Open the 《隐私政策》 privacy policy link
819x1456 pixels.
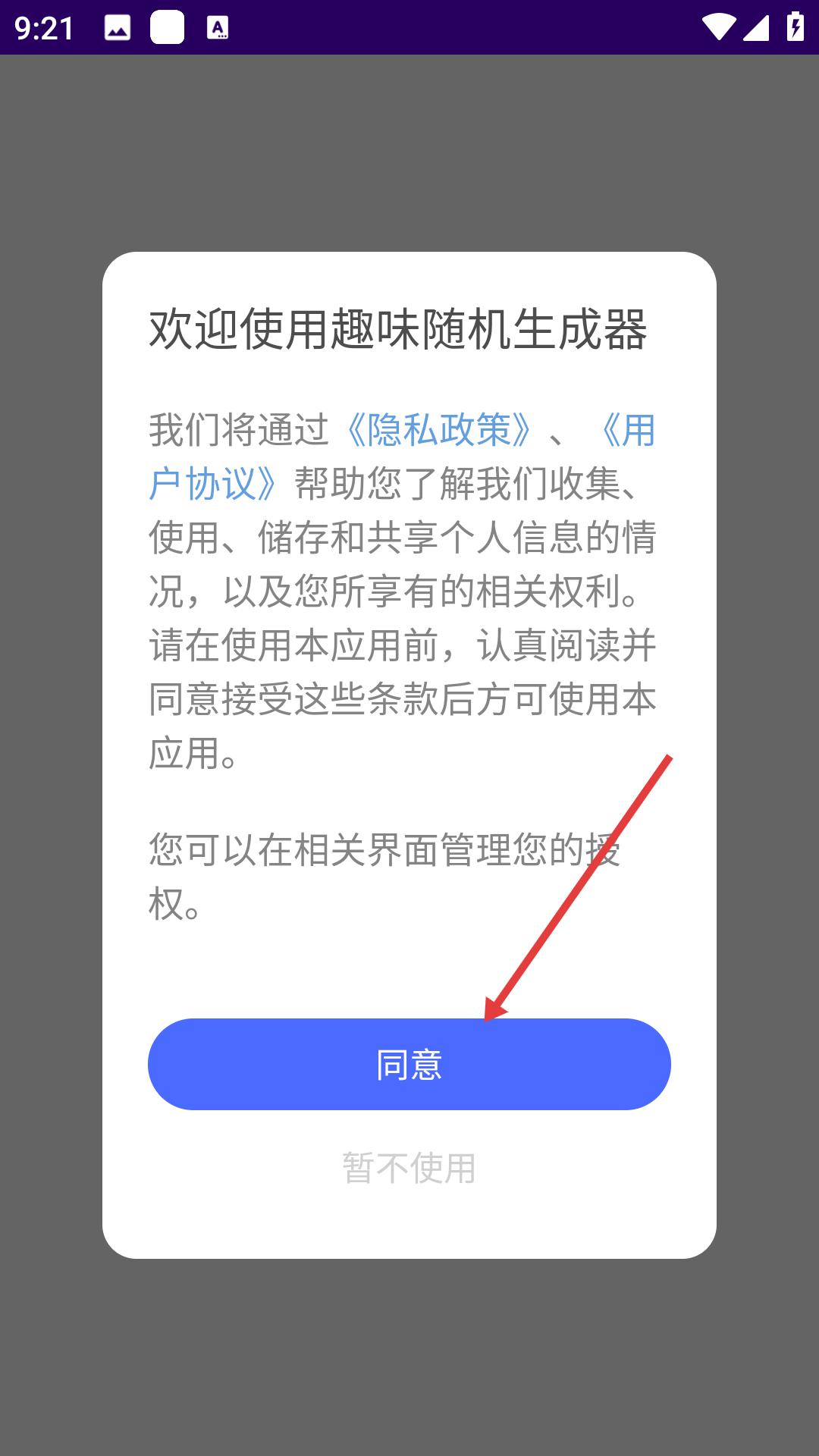point(439,430)
